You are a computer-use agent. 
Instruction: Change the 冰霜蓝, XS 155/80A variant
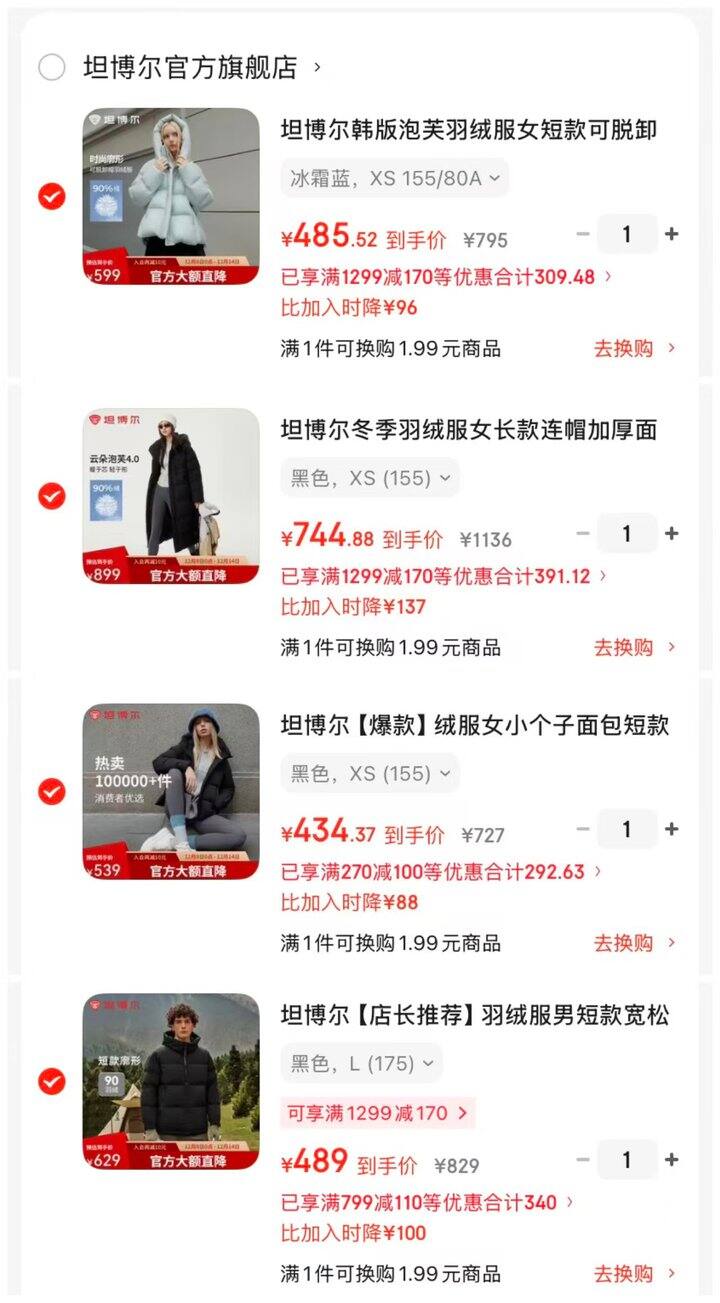click(x=394, y=179)
